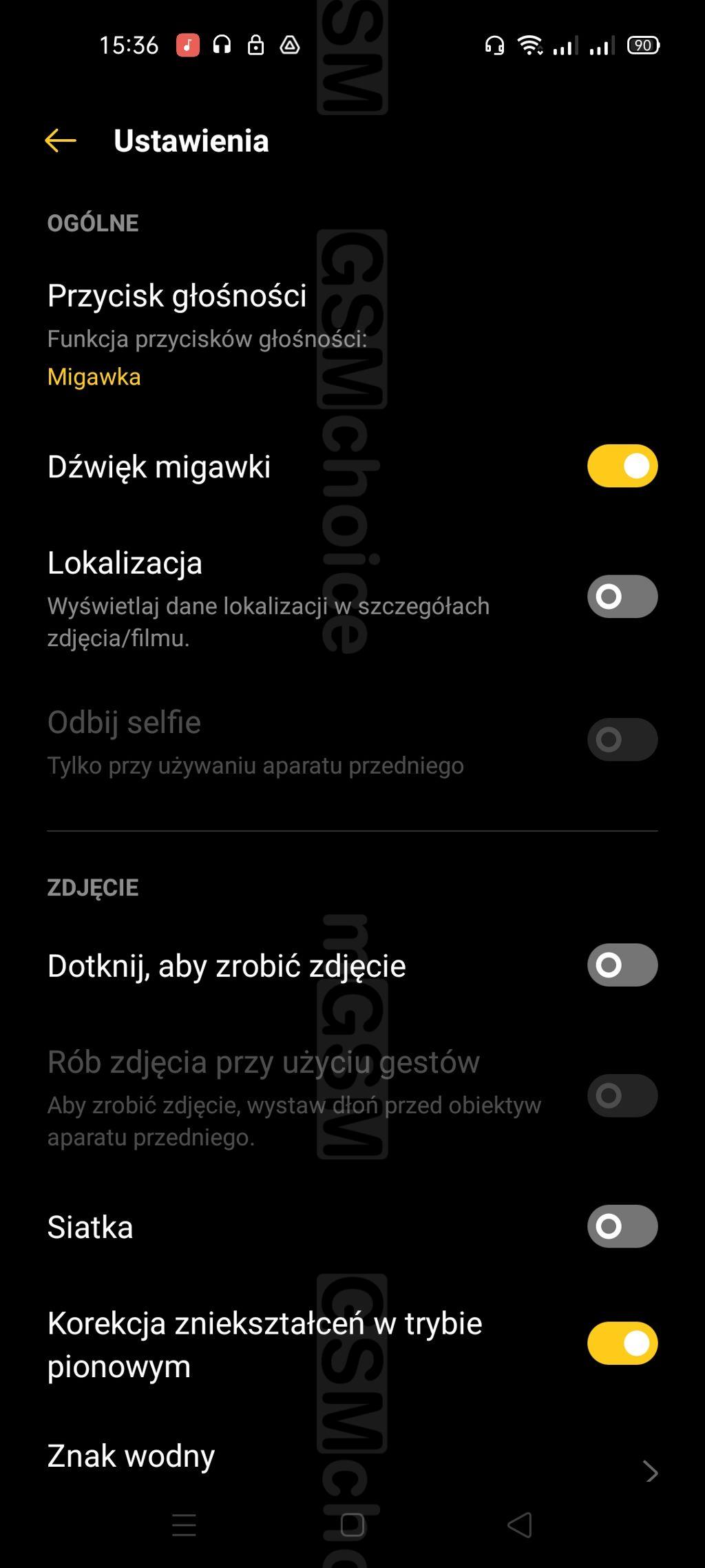Tap the system home button
This screenshot has height=1568, width=705.
[x=352, y=1525]
